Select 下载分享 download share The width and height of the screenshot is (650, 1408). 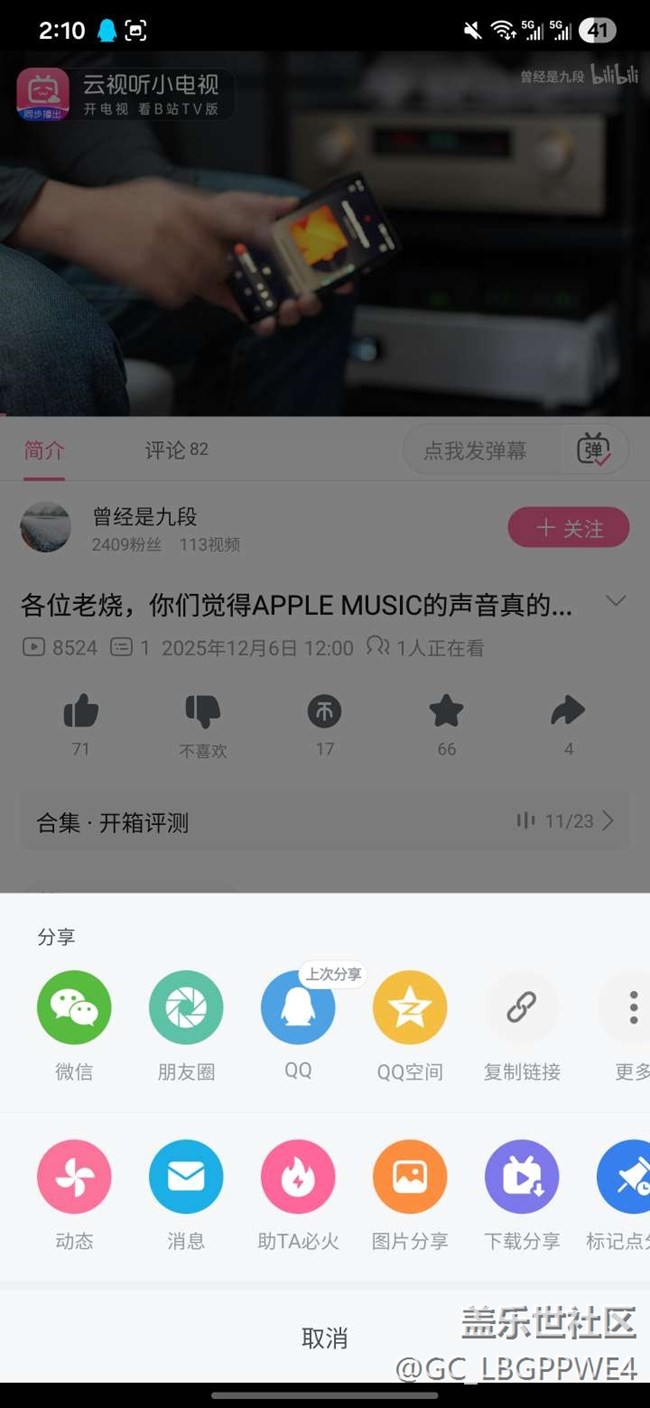pos(522,1177)
